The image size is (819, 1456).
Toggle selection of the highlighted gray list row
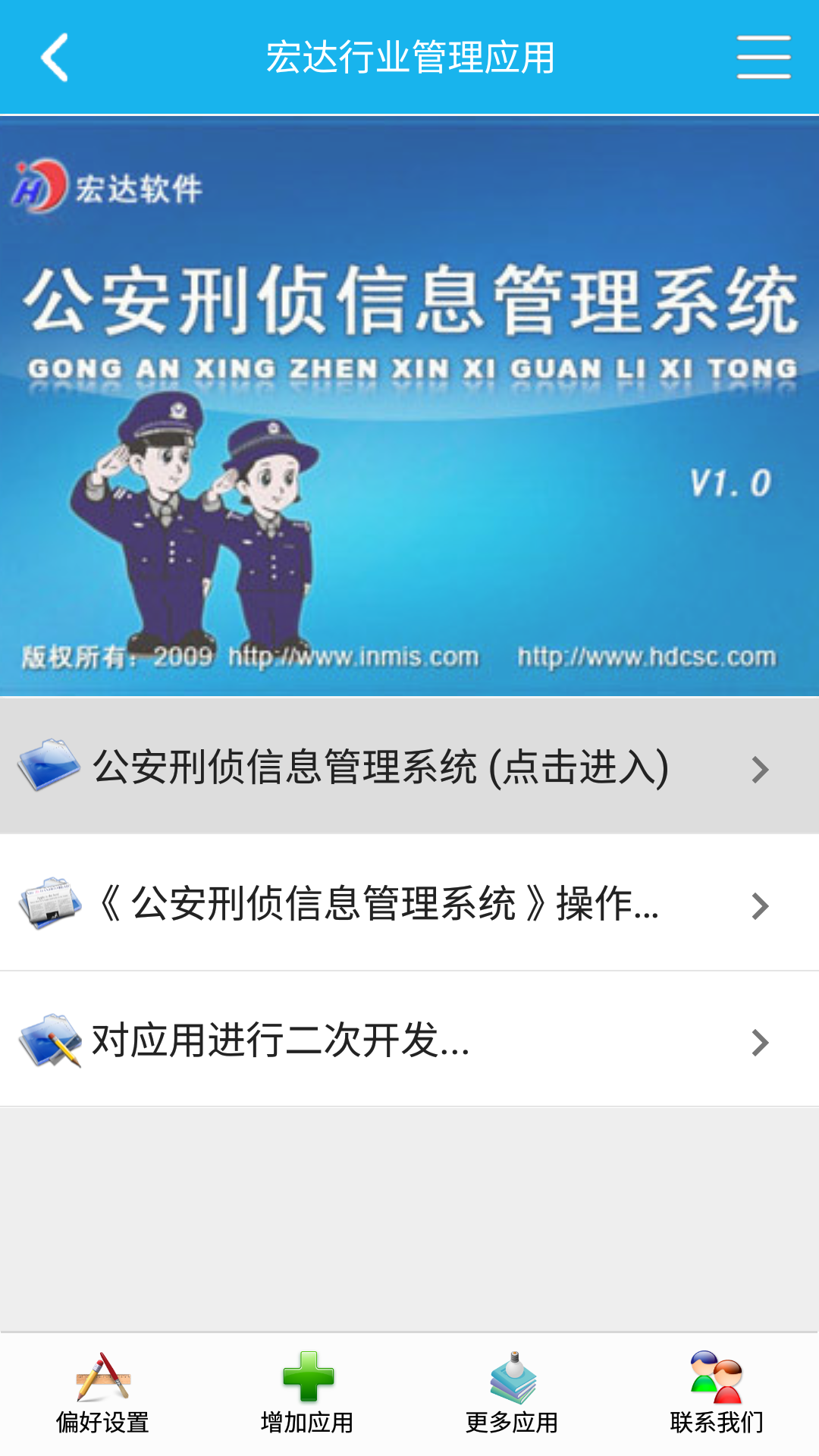click(x=379, y=767)
